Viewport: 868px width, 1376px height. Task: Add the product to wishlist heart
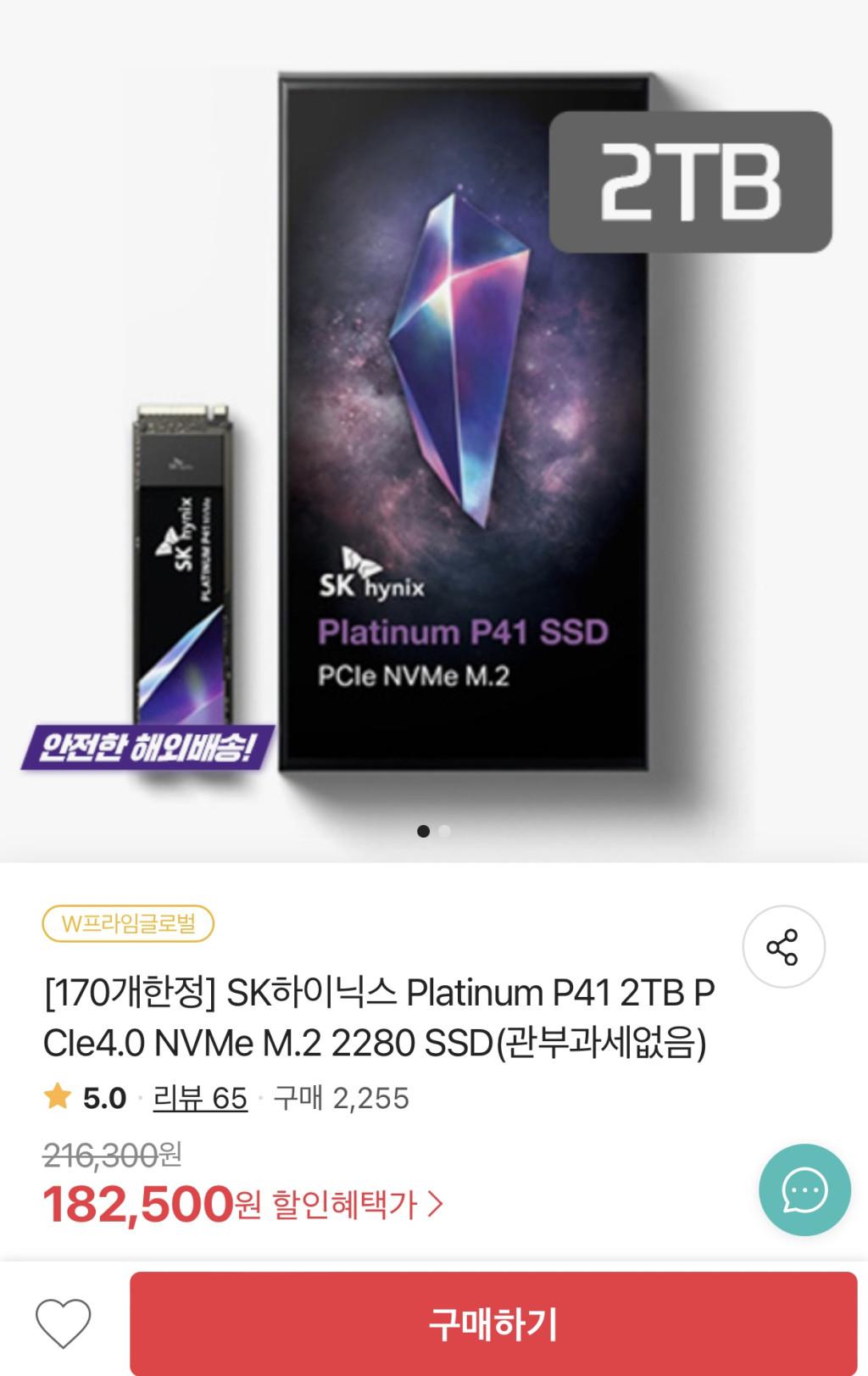pyautogui.click(x=64, y=1323)
